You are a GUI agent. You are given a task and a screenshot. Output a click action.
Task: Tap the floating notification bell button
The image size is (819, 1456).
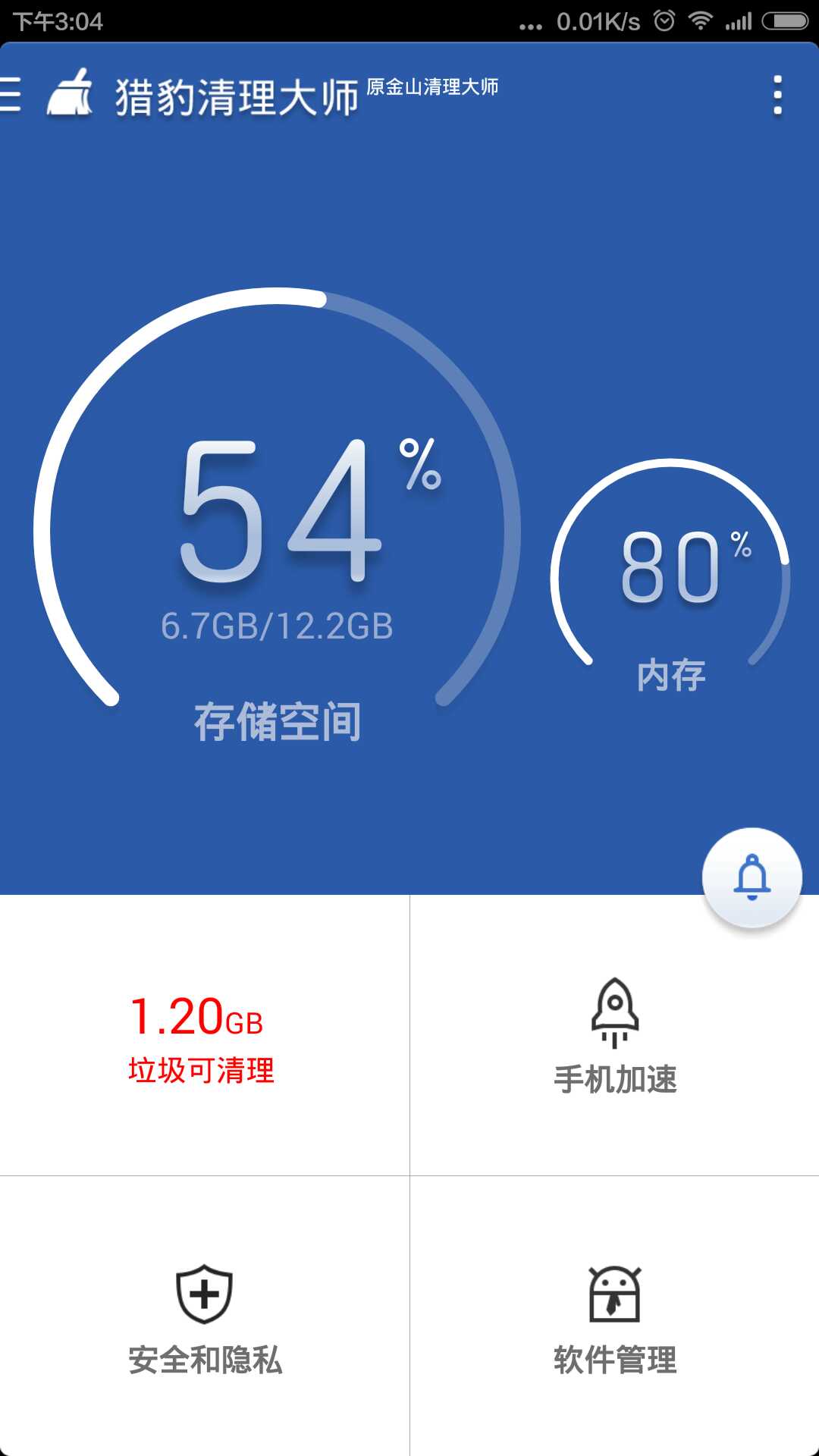[752, 877]
